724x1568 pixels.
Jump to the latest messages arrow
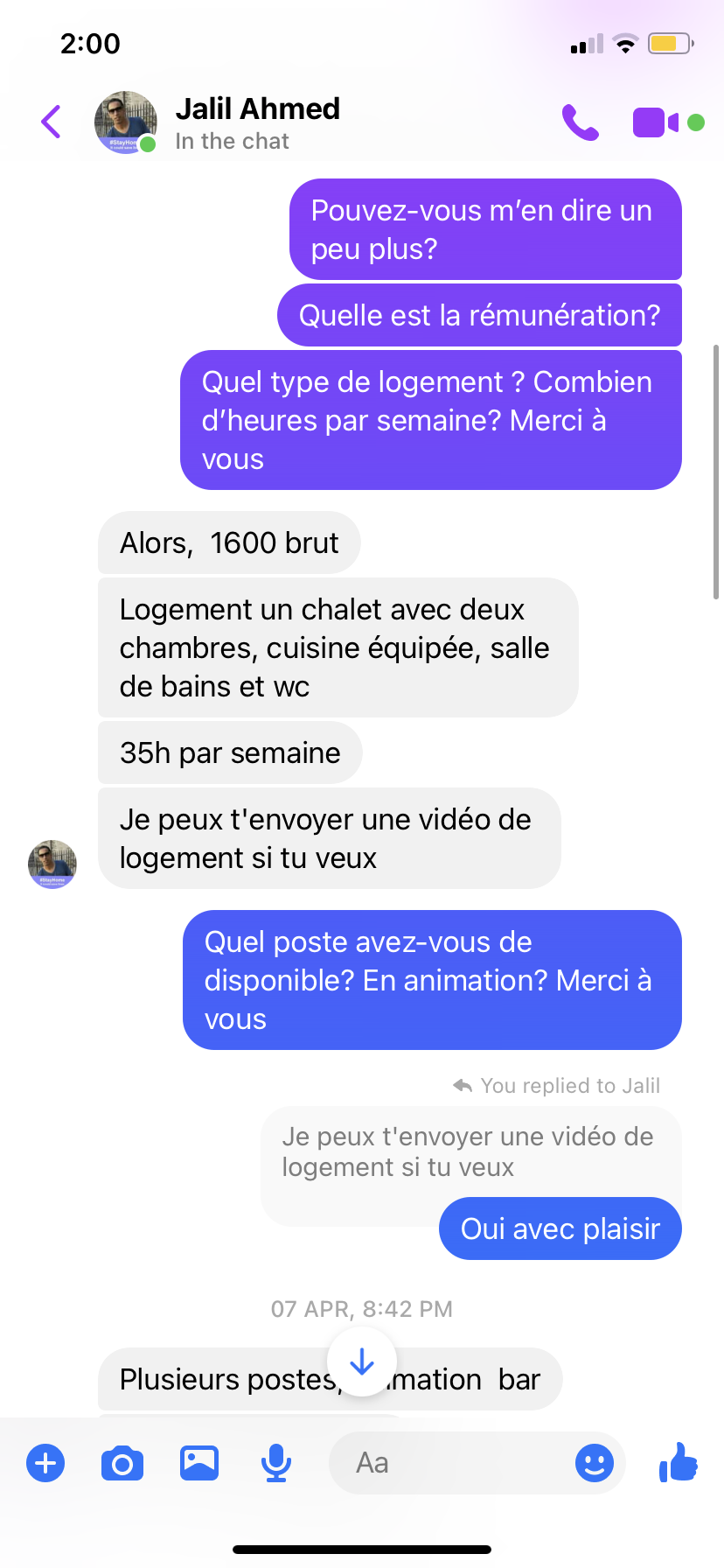tap(362, 1361)
